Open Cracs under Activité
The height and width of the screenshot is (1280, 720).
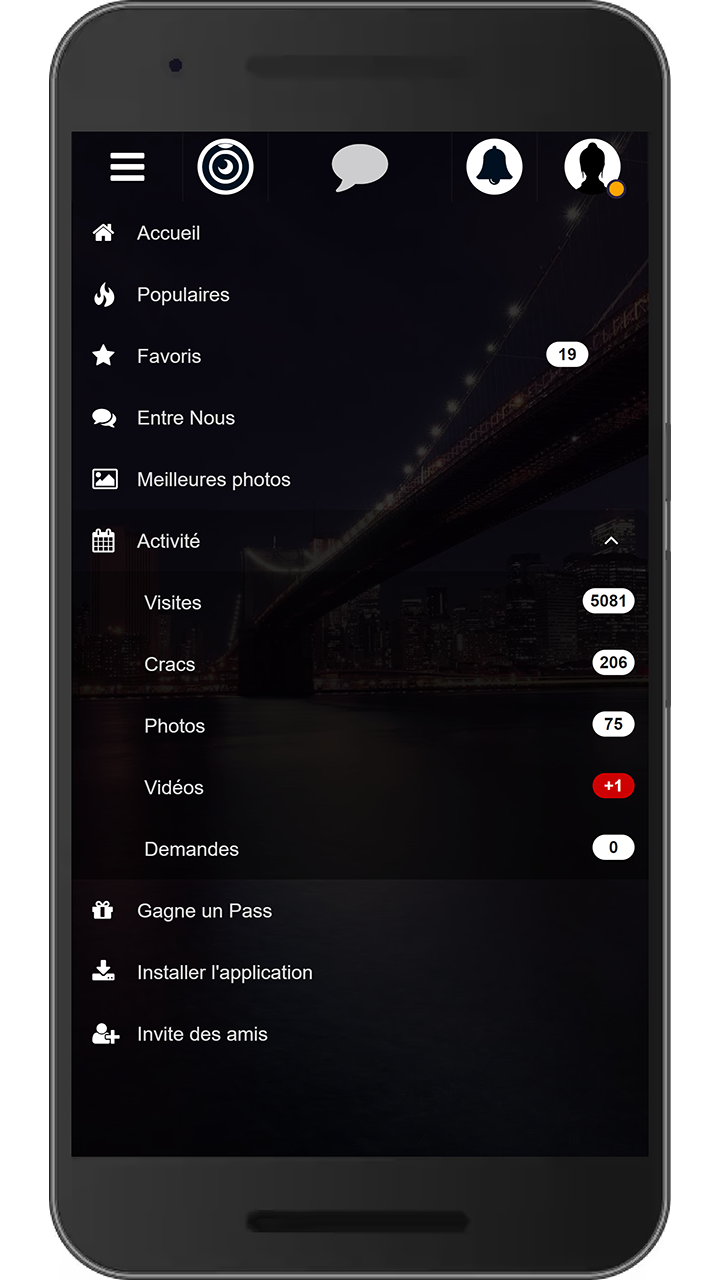click(x=170, y=665)
